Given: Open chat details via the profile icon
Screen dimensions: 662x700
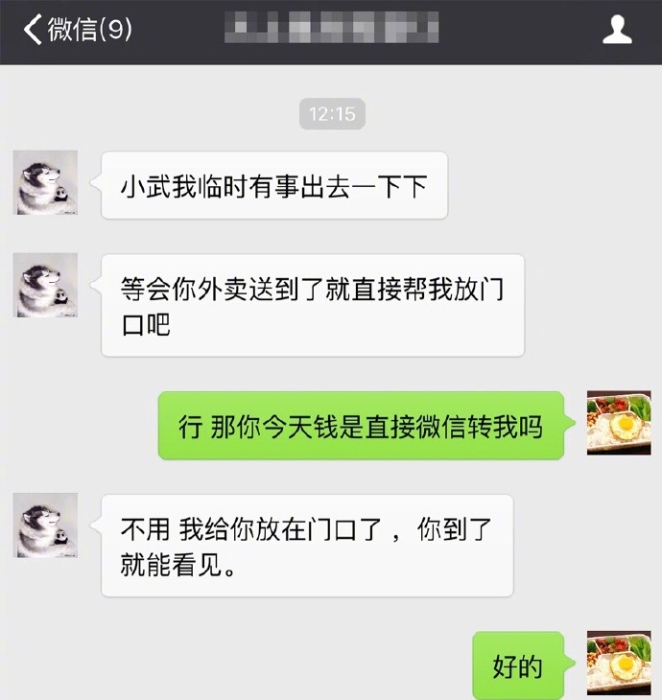Looking at the screenshot, I should pos(617,31).
